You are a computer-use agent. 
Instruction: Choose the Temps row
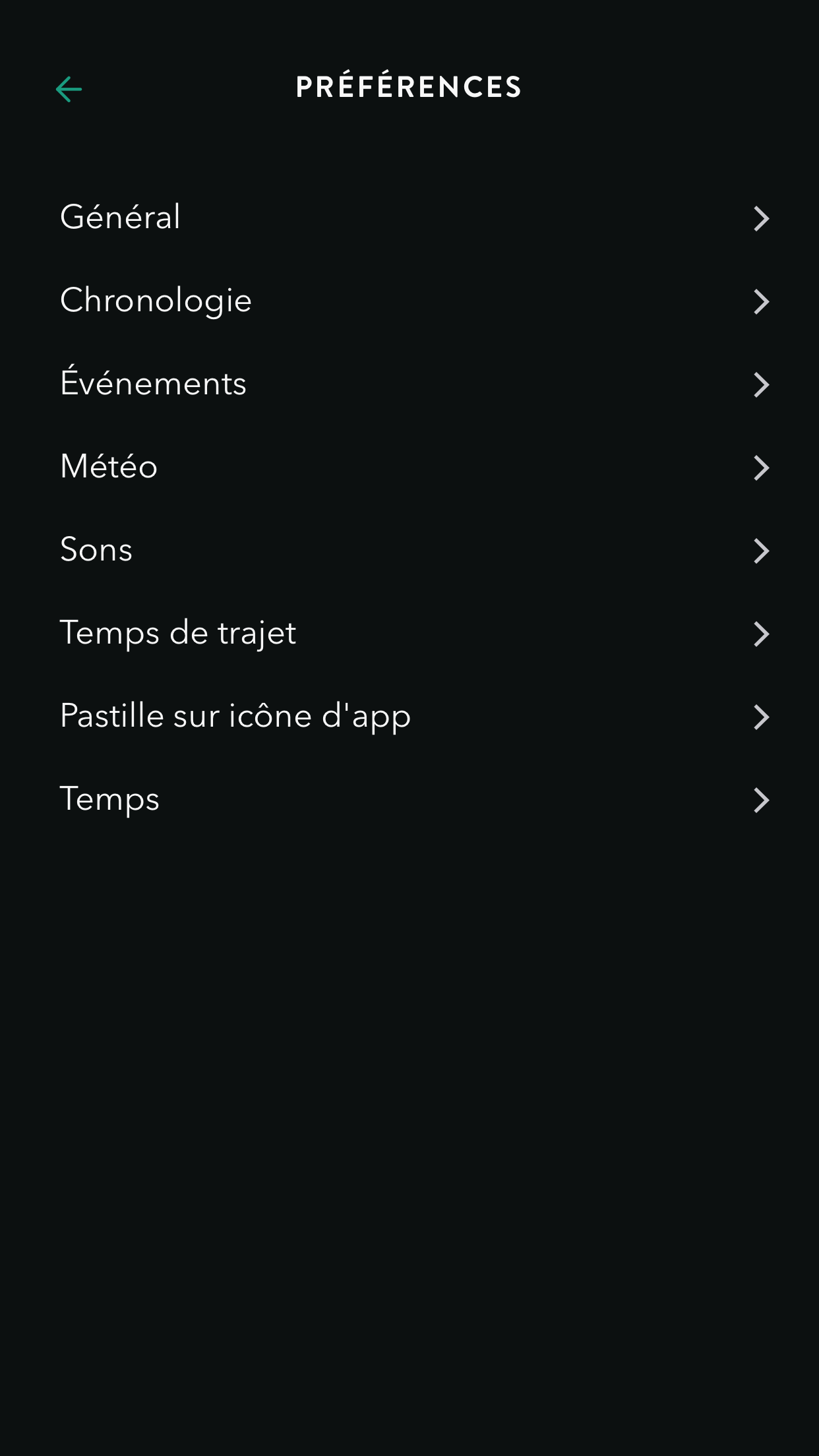pos(409,799)
